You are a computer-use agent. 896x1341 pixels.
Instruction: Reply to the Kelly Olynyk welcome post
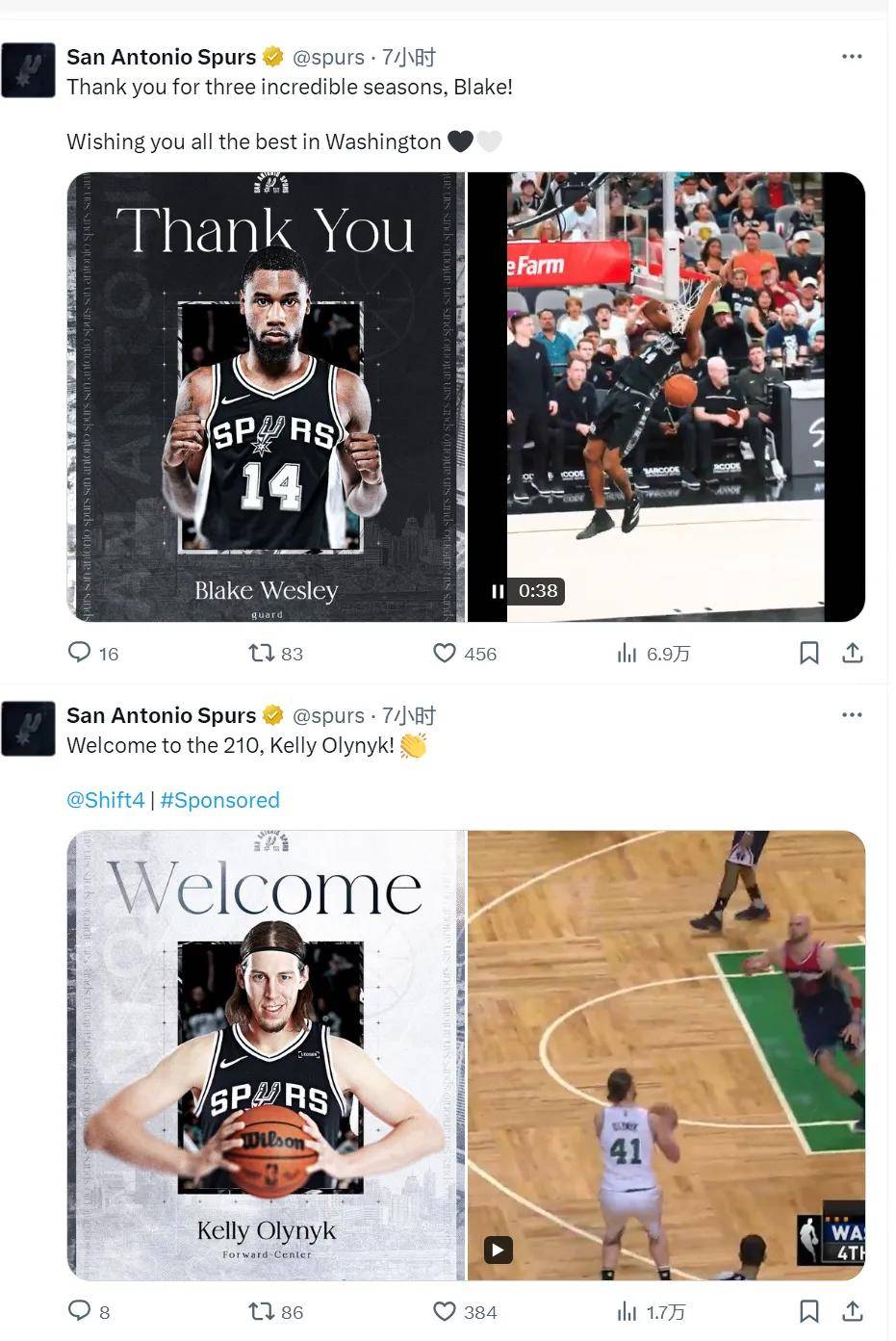coord(80,1311)
